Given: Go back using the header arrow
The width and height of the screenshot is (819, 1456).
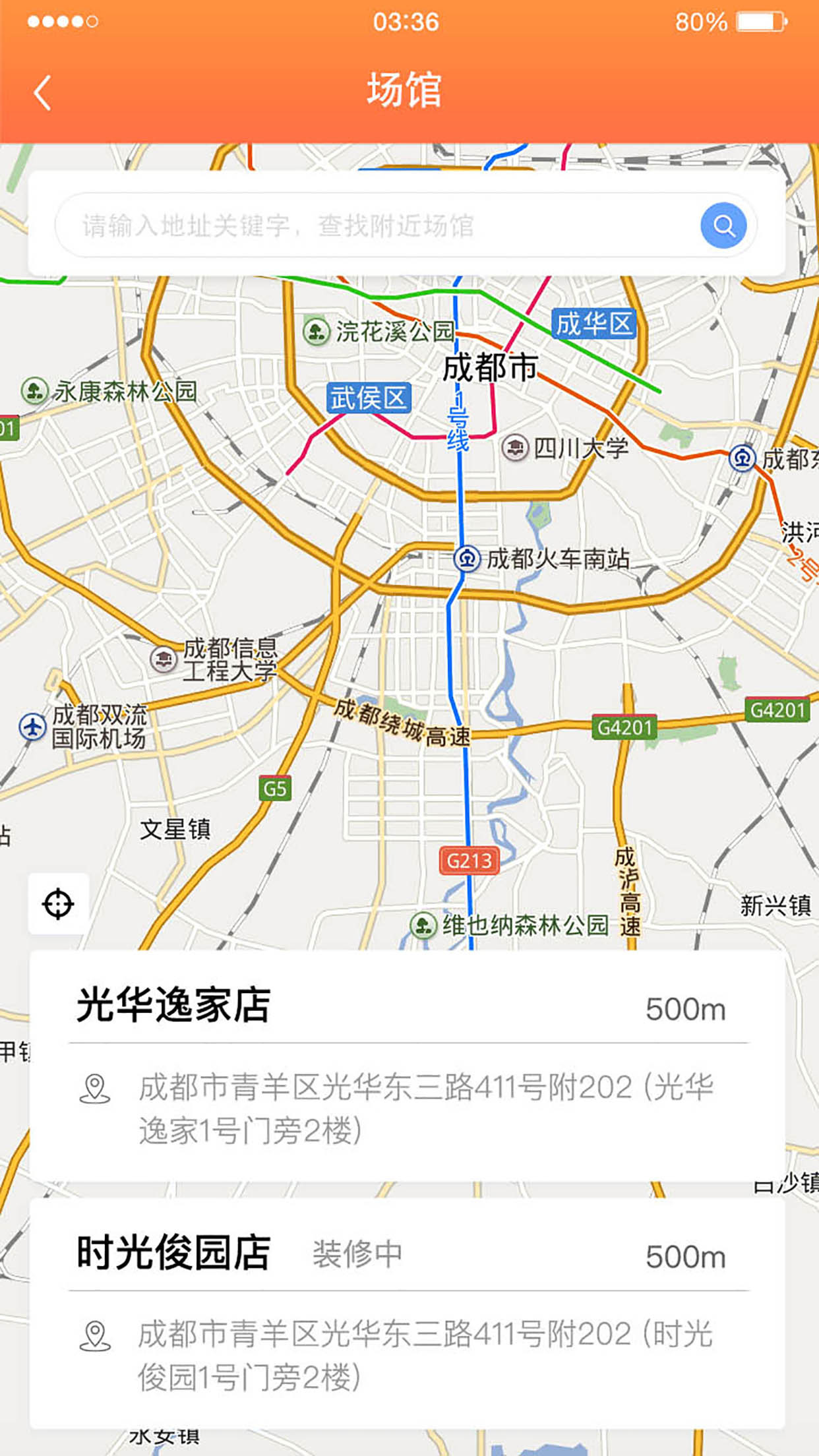Looking at the screenshot, I should click(43, 93).
